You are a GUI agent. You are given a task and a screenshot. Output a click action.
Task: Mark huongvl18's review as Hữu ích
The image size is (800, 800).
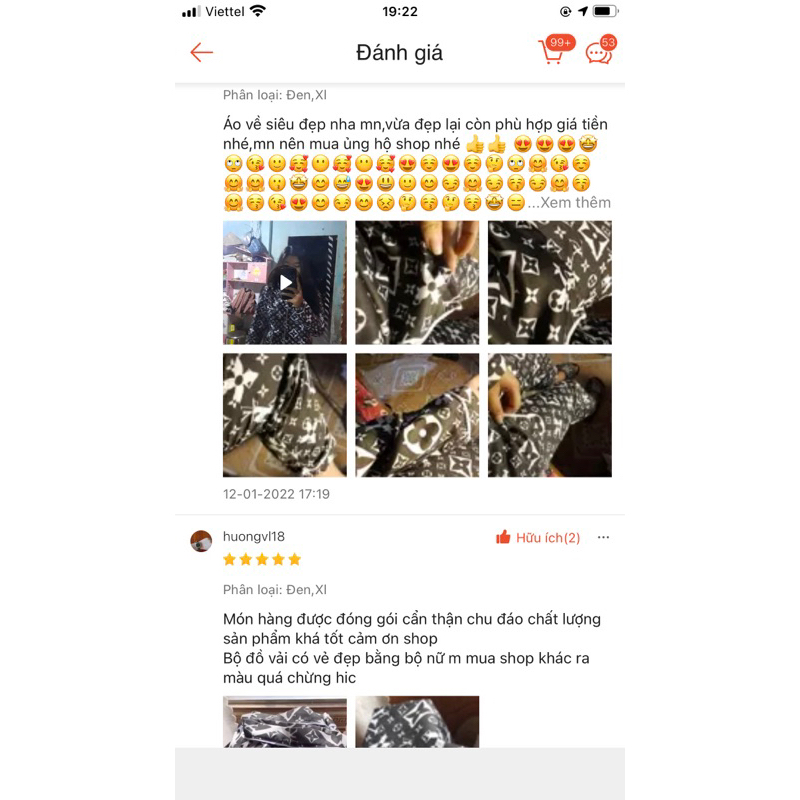click(x=538, y=538)
